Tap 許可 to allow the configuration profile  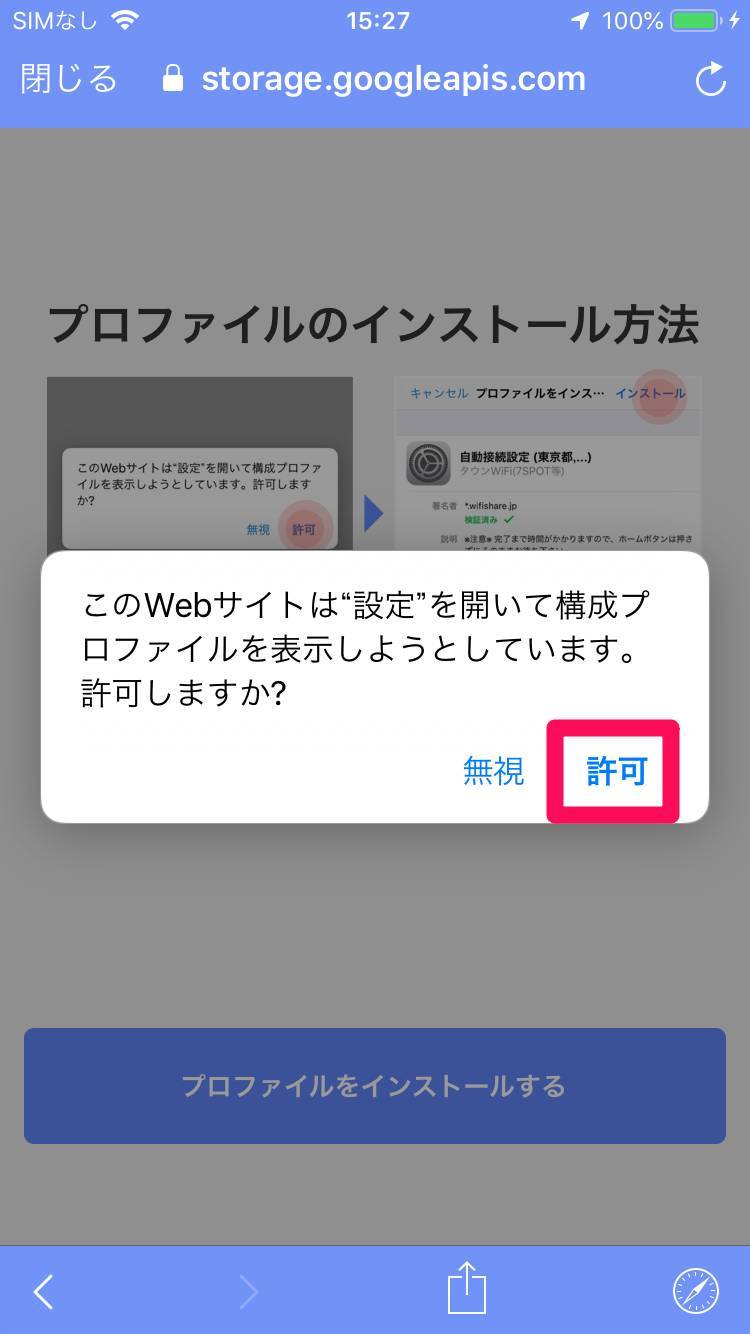click(616, 771)
